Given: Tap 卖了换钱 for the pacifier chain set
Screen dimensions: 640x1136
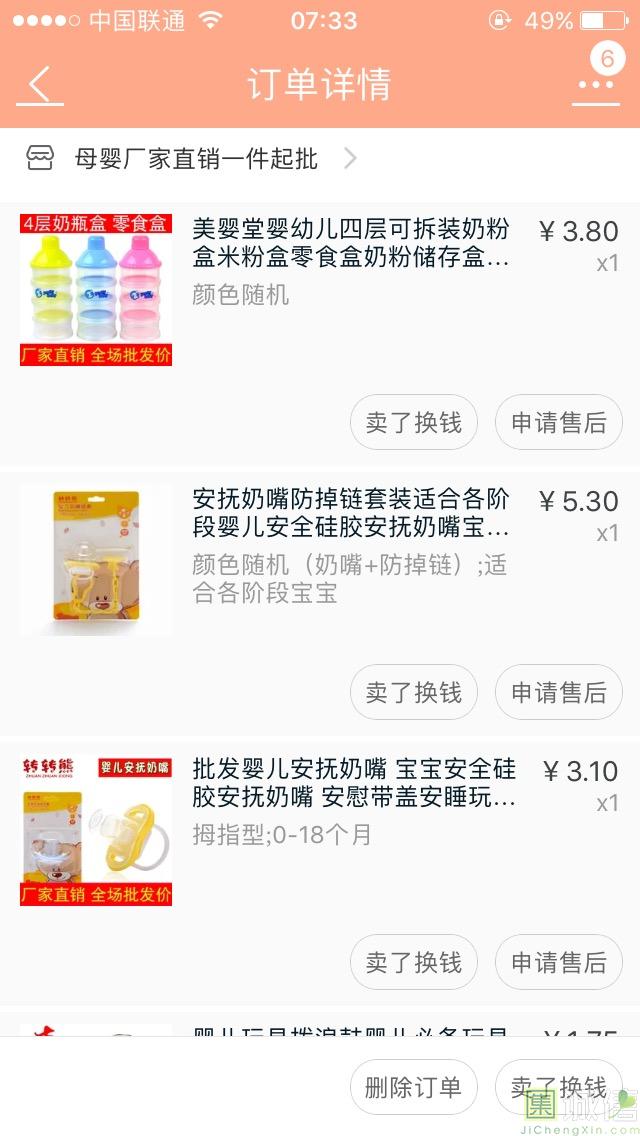Looking at the screenshot, I should (414, 692).
